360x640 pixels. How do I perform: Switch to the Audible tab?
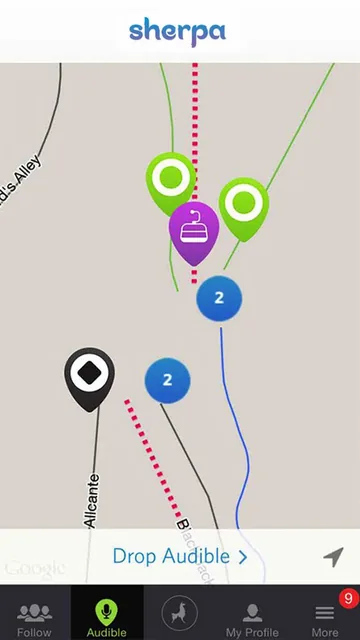[x=107, y=612]
